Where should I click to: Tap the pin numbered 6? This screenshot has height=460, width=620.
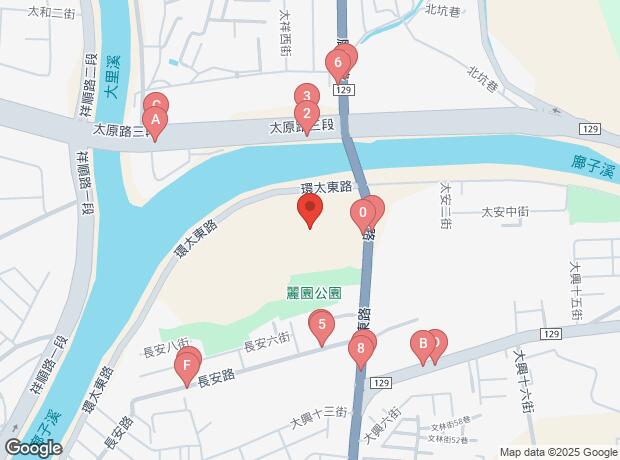click(x=338, y=64)
